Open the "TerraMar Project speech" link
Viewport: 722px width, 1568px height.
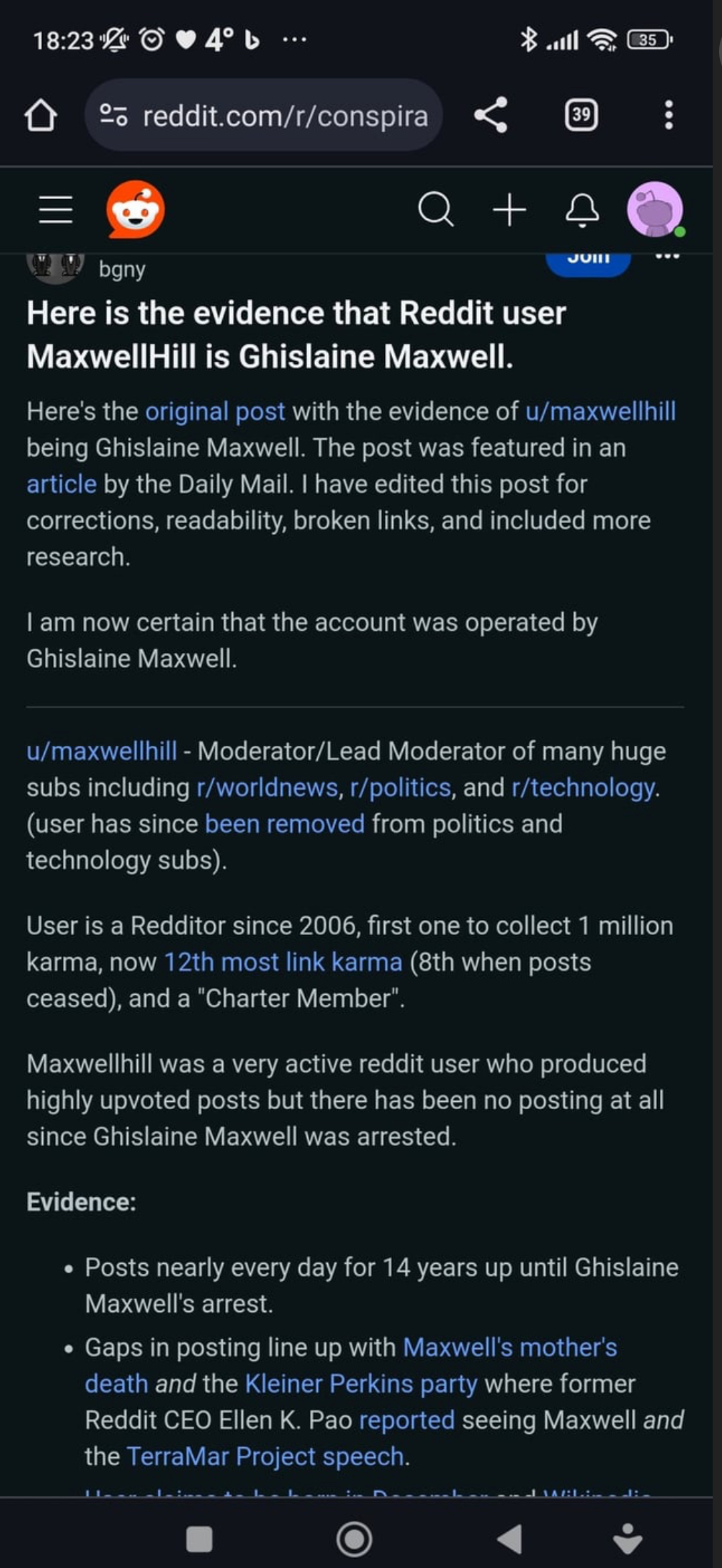click(265, 1457)
